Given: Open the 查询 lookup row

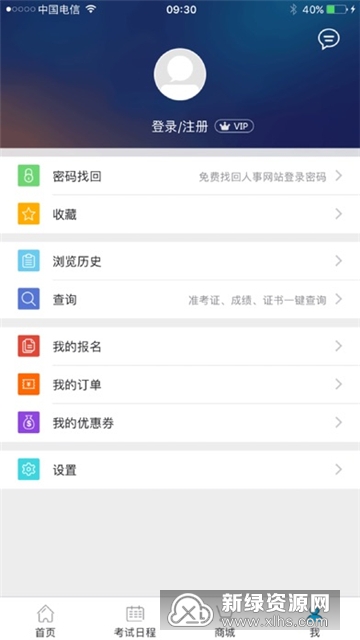Looking at the screenshot, I should click(180, 299).
